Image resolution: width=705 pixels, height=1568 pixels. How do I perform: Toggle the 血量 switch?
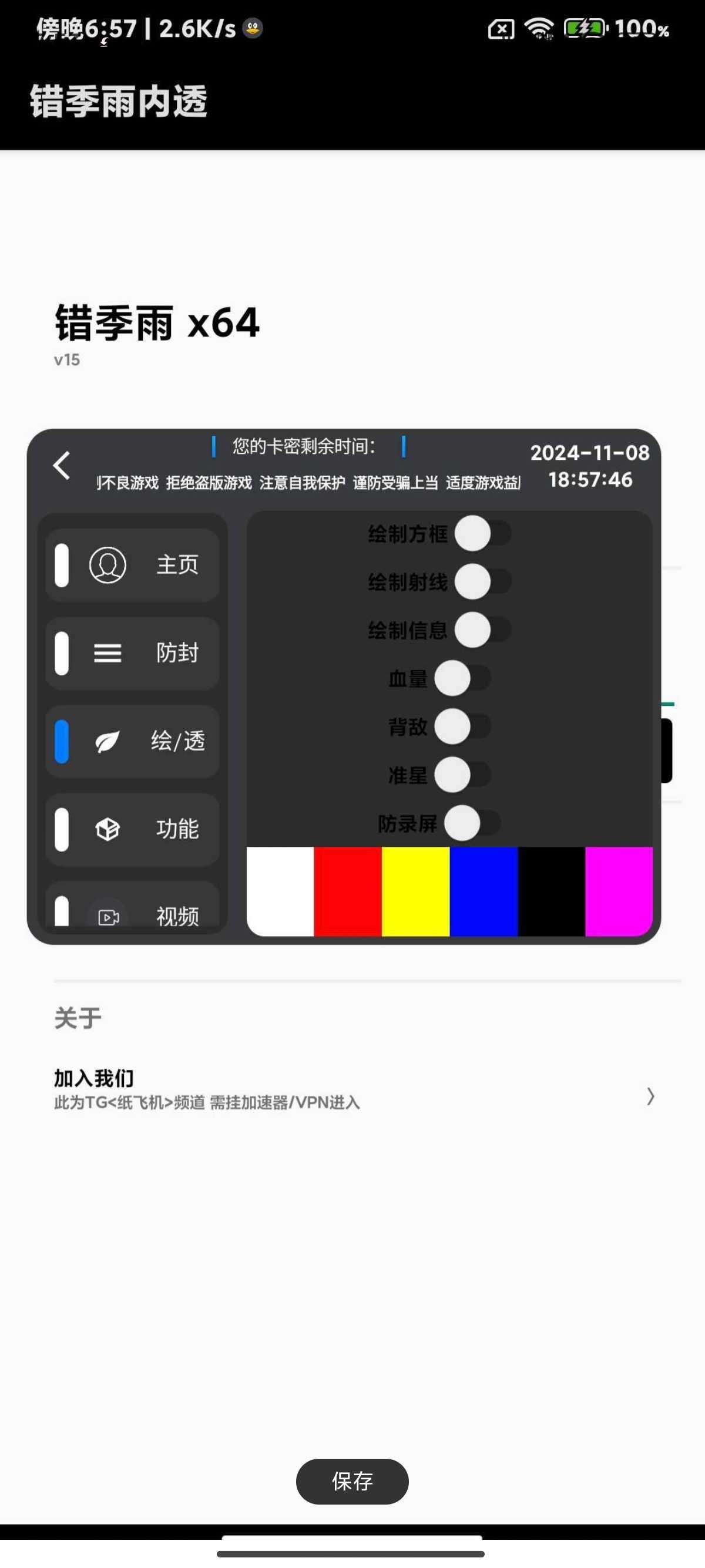[x=461, y=678]
